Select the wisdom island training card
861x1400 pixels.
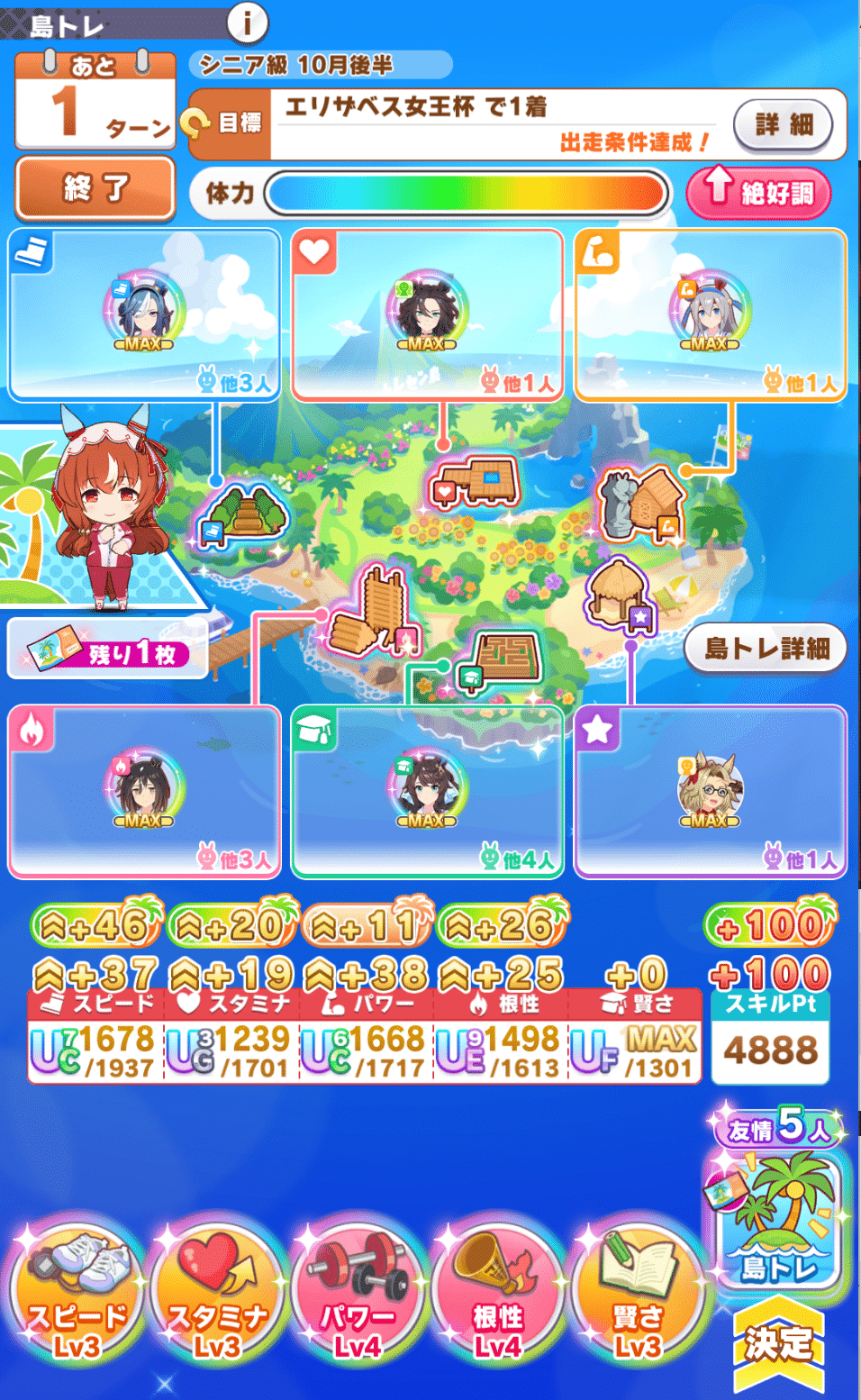click(x=428, y=791)
